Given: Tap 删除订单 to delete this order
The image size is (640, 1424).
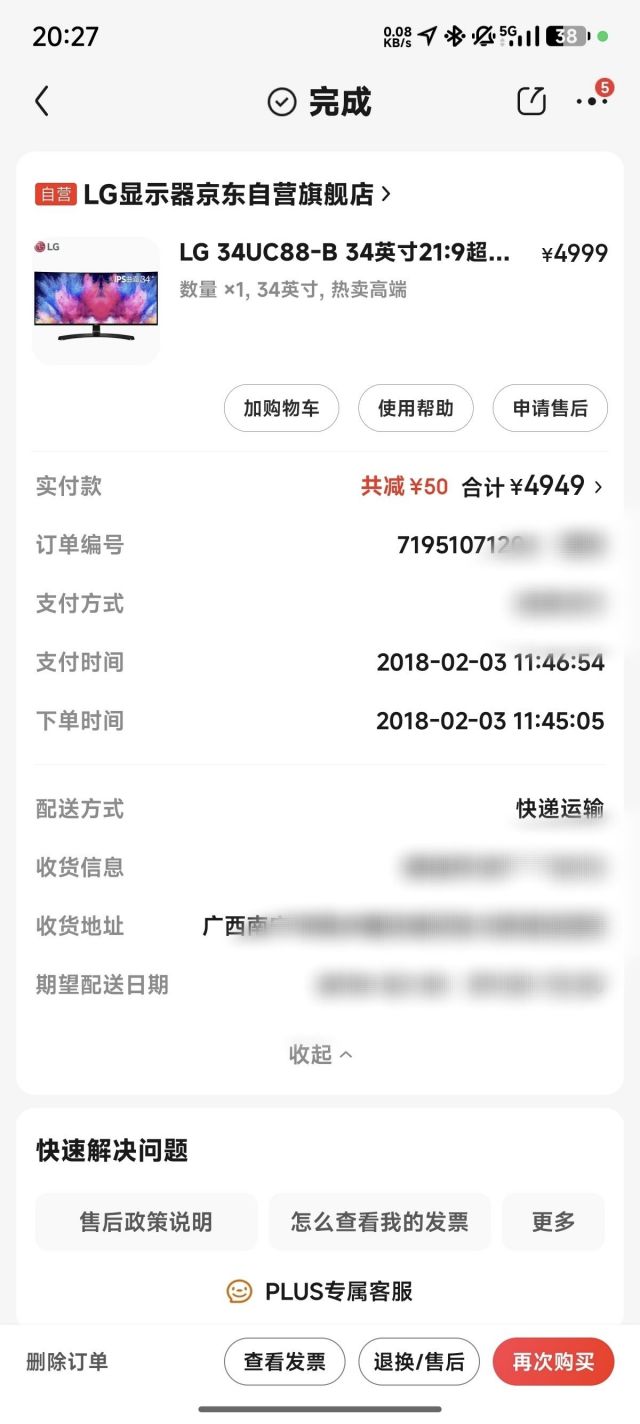Looking at the screenshot, I should point(67,1362).
